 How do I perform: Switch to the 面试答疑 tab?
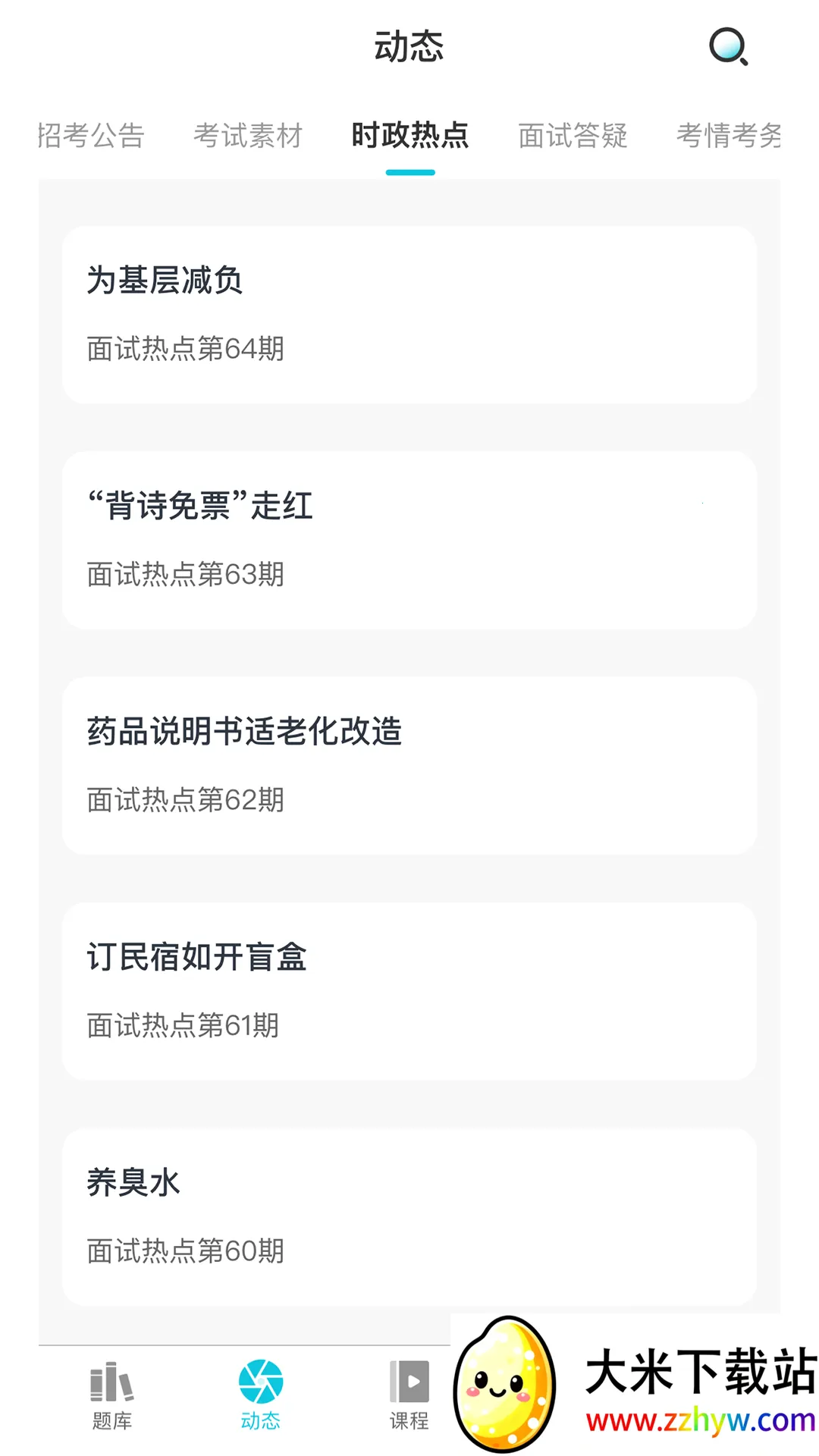click(x=573, y=136)
